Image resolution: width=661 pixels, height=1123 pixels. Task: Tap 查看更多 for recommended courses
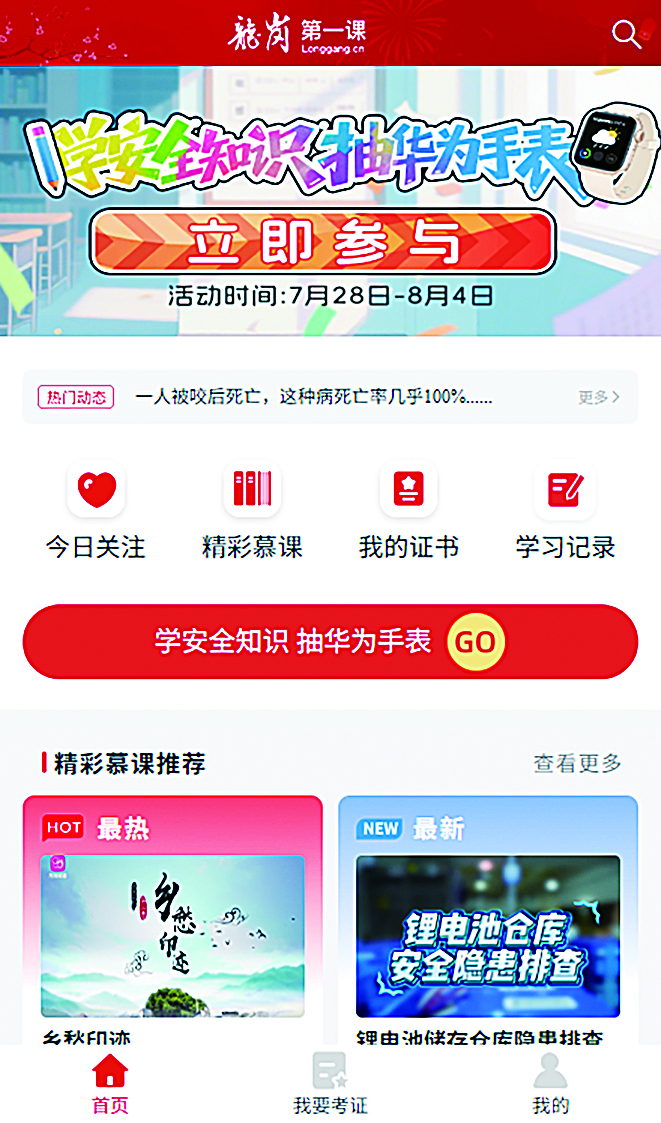(577, 764)
